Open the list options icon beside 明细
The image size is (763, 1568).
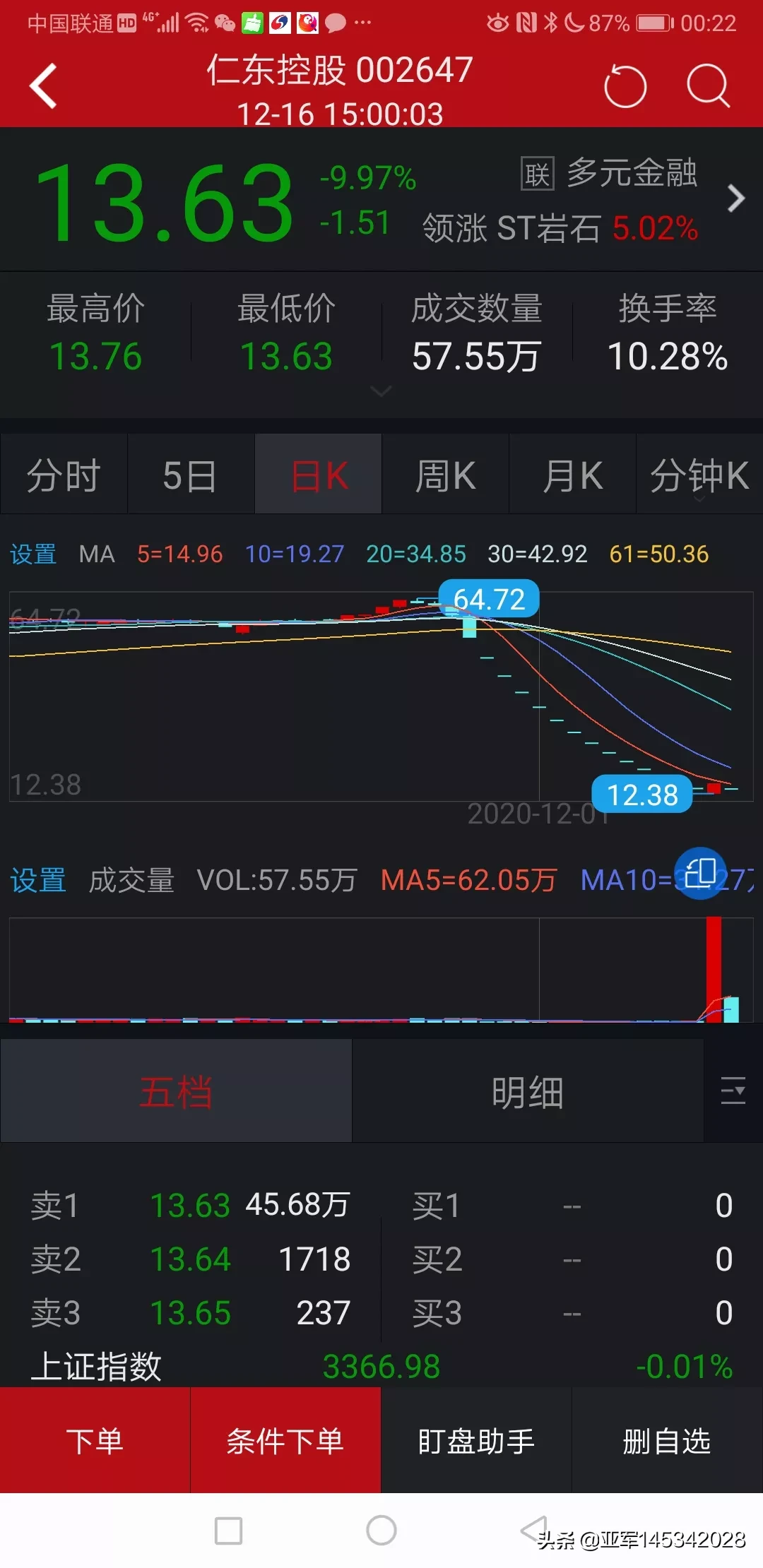click(733, 1091)
